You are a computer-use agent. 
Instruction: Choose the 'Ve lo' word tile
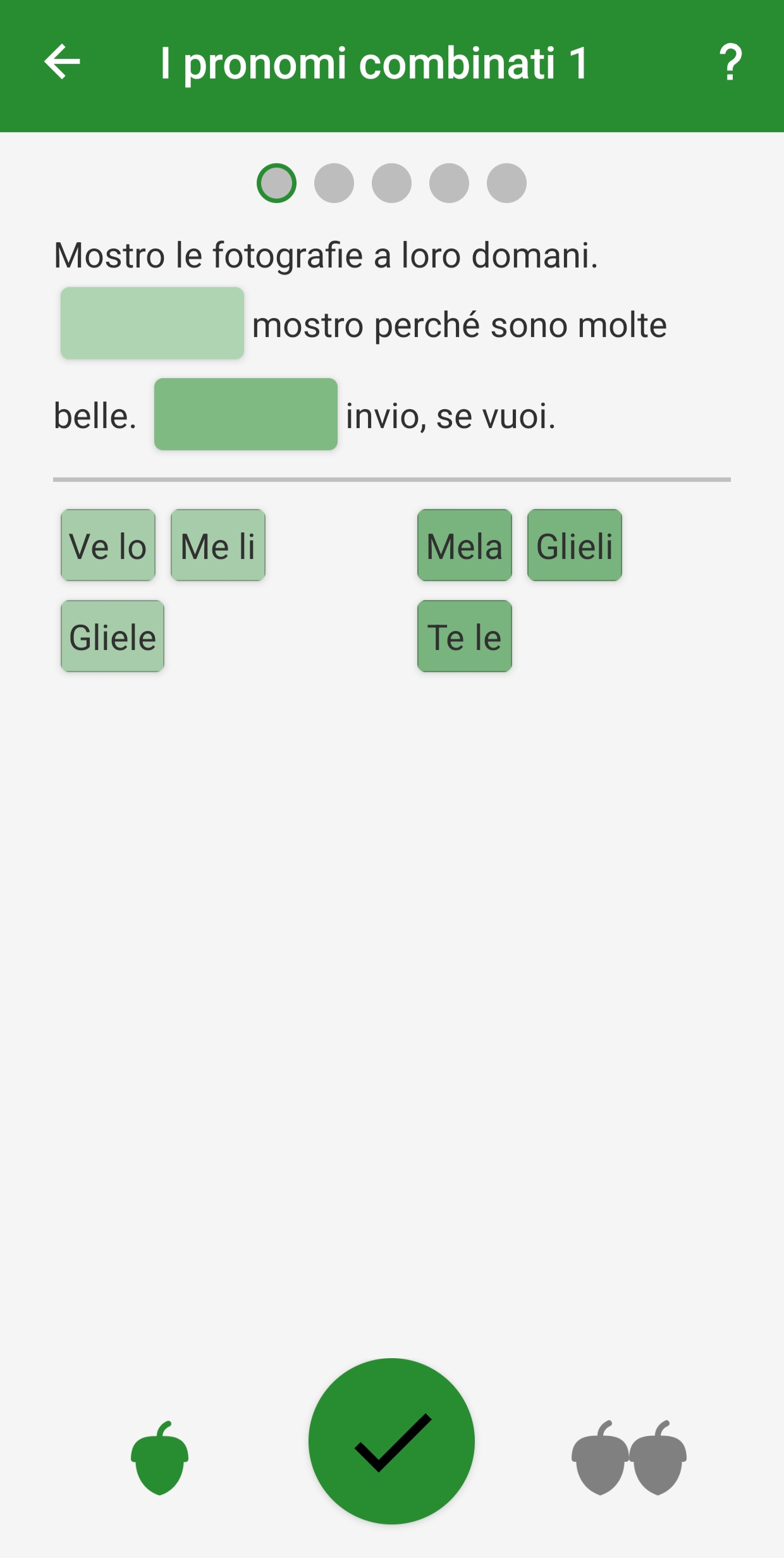(108, 545)
